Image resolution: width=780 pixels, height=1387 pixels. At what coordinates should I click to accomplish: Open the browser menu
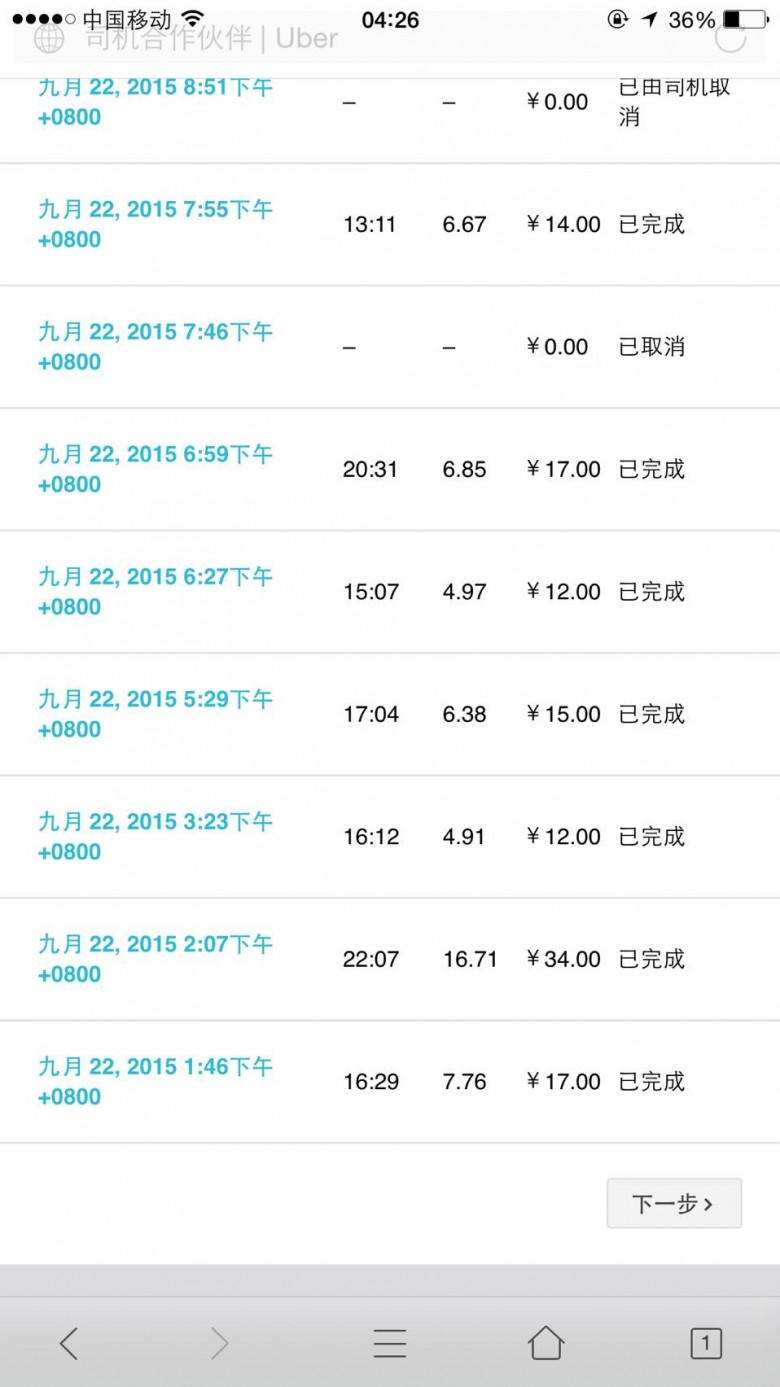(x=390, y=1343)
